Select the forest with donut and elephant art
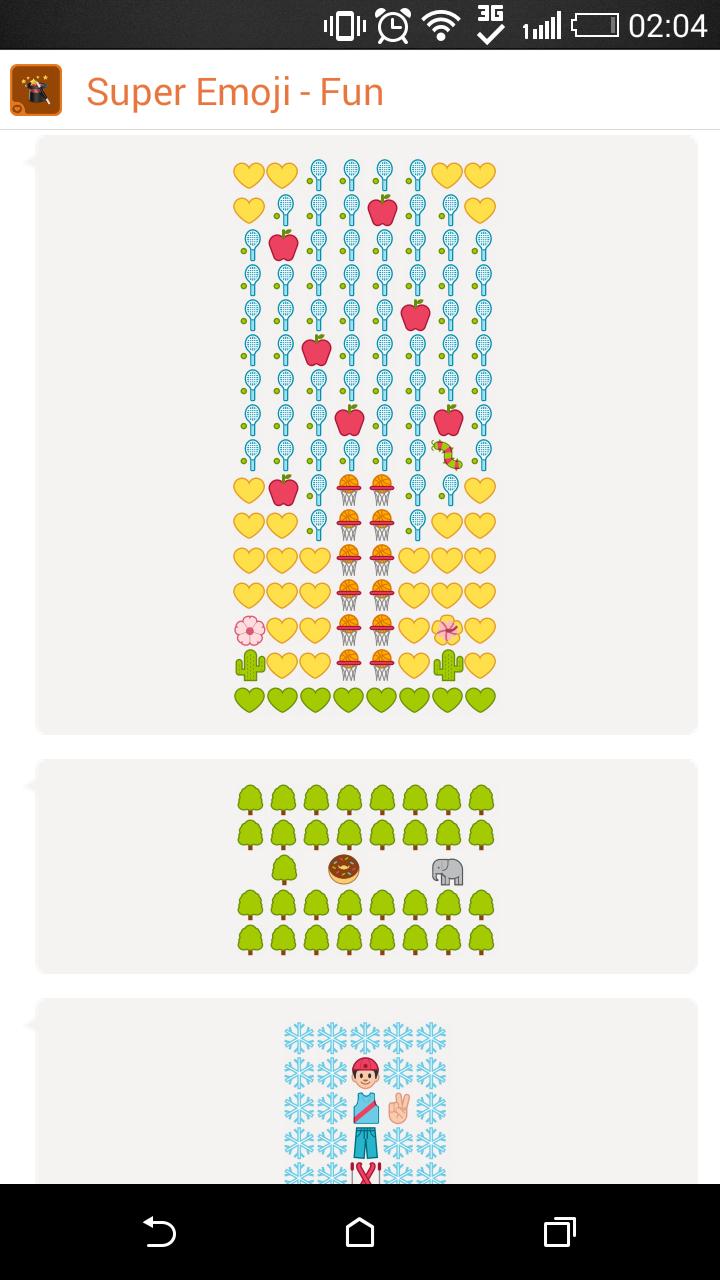720x1280 pixels. (365, 868)
